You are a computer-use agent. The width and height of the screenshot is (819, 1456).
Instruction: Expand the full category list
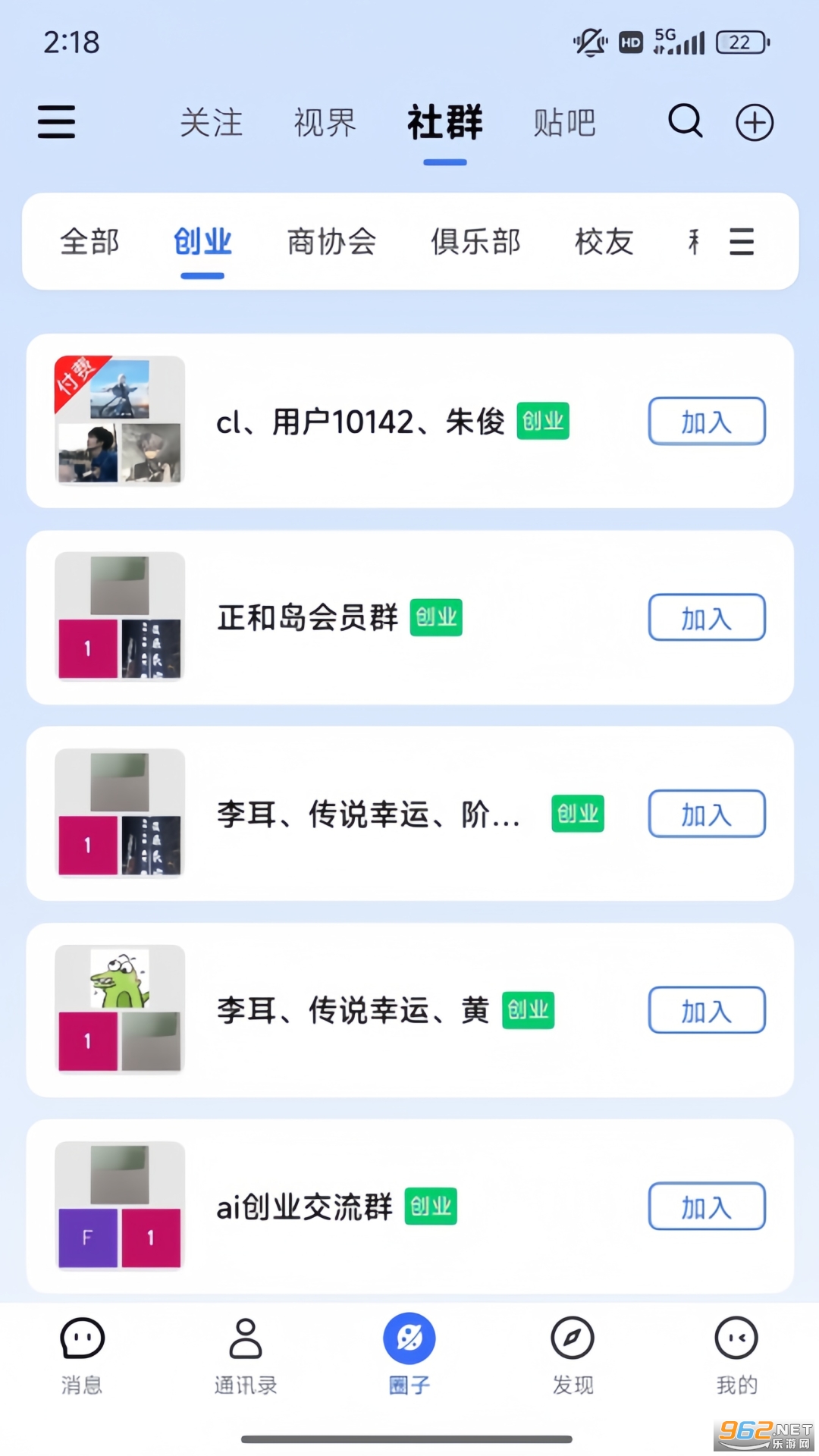pos(742,242)
